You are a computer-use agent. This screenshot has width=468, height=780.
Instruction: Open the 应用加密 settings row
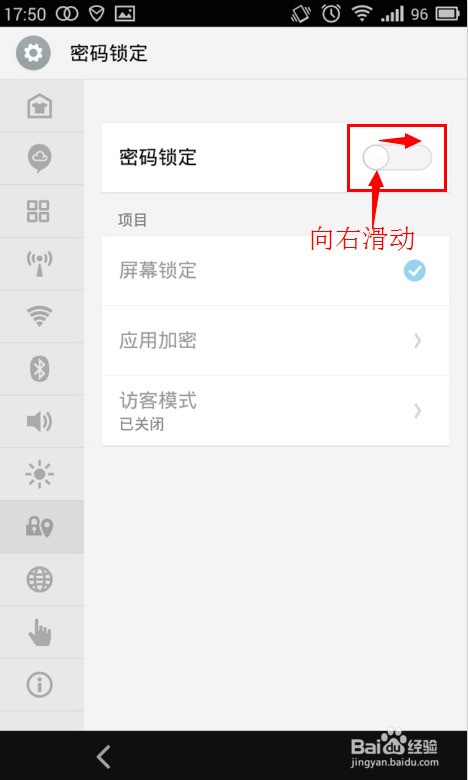click(275, 341)
